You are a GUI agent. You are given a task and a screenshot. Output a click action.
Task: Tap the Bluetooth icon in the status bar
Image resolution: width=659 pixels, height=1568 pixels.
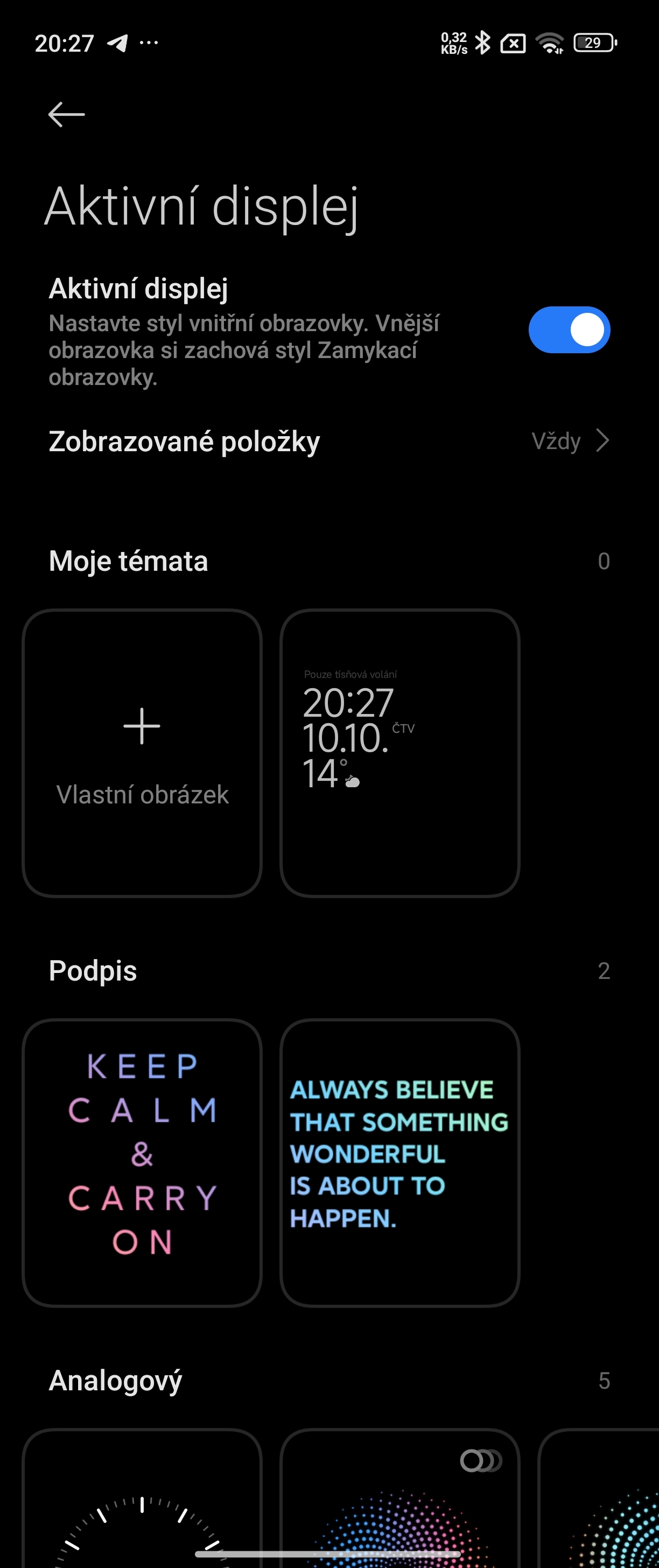pyautogui.click(x=482, y=43)
